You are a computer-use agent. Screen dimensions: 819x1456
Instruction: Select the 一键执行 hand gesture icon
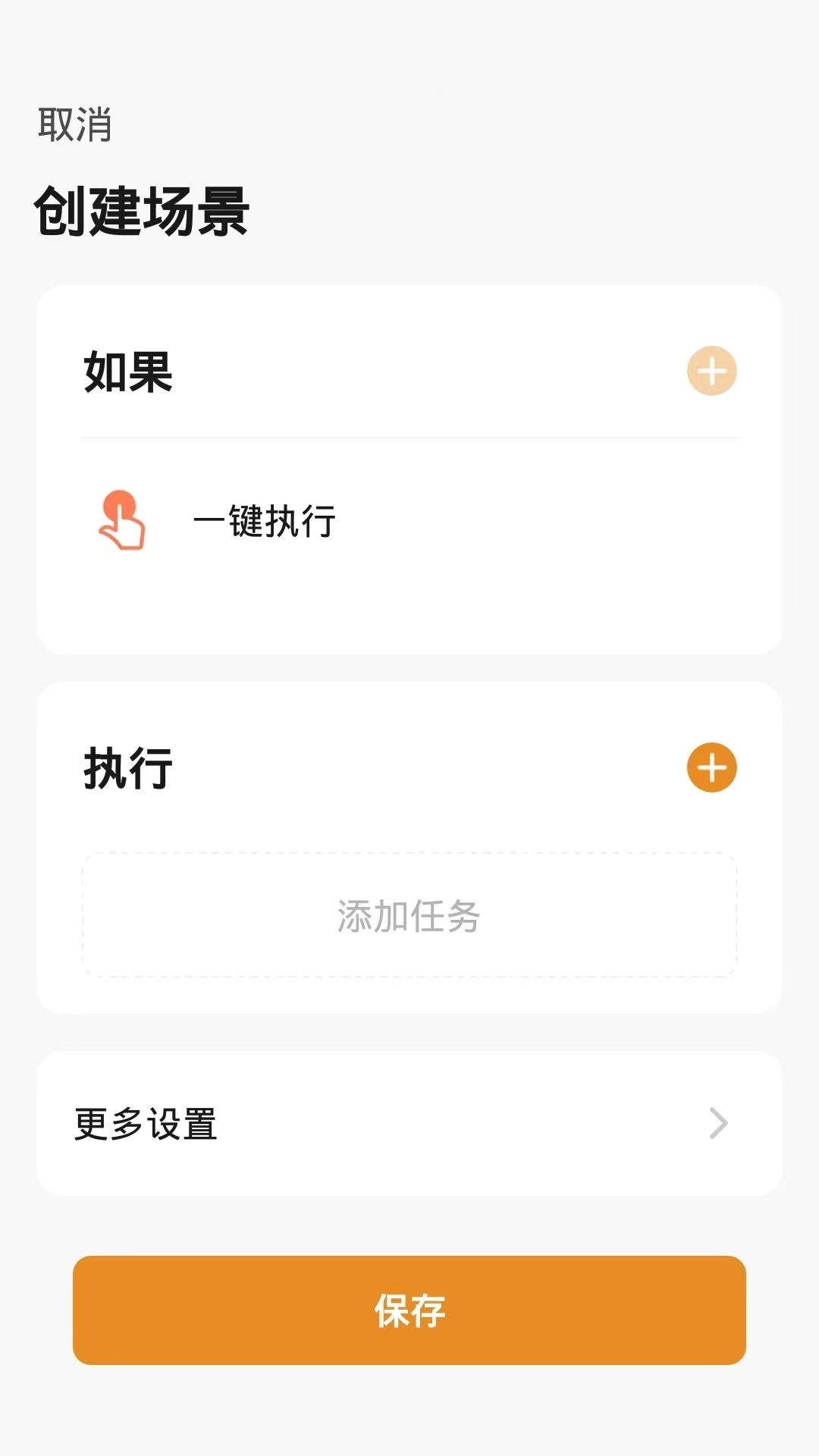(123, 519)
